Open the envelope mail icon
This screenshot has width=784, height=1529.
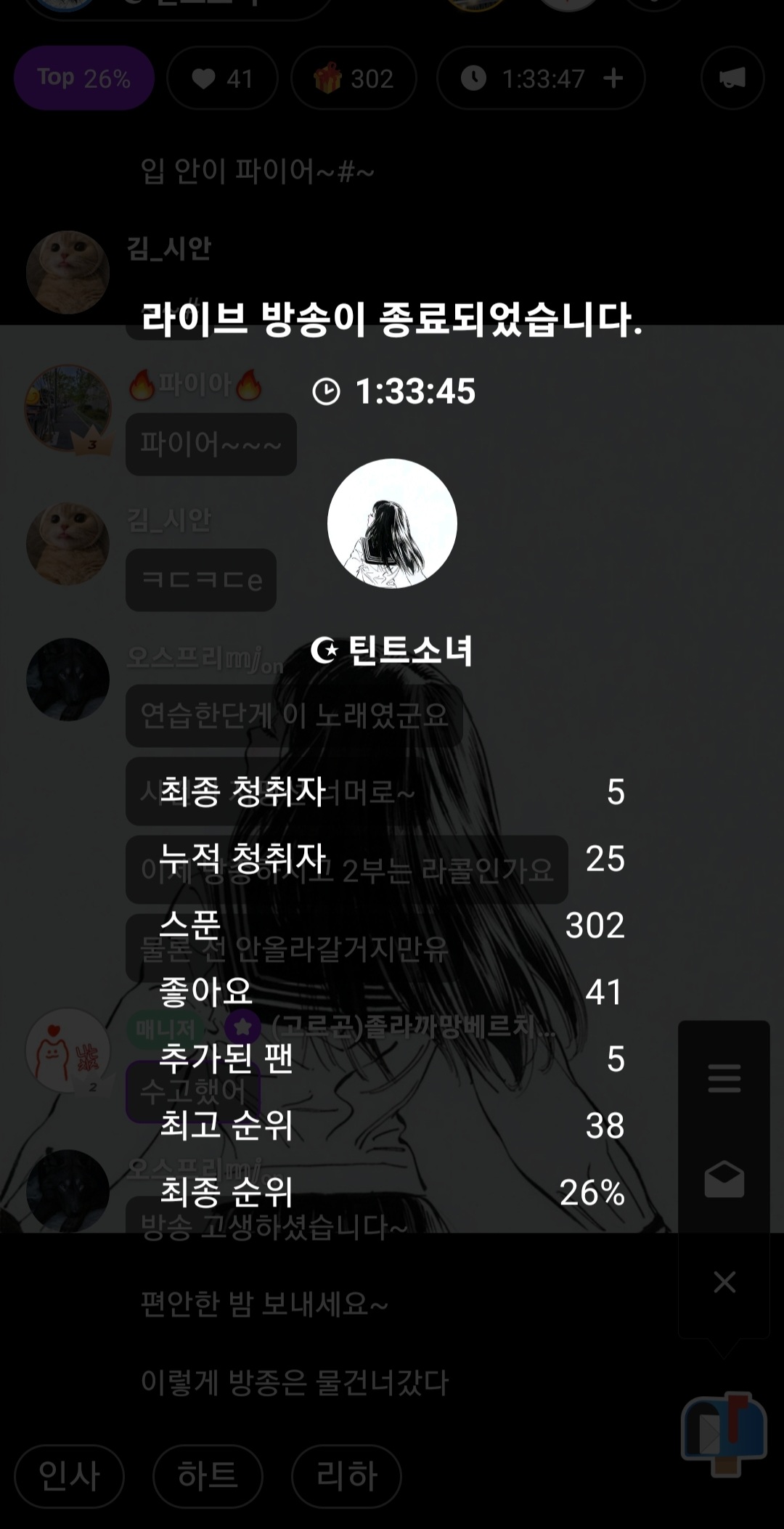tap(724, 1180)
